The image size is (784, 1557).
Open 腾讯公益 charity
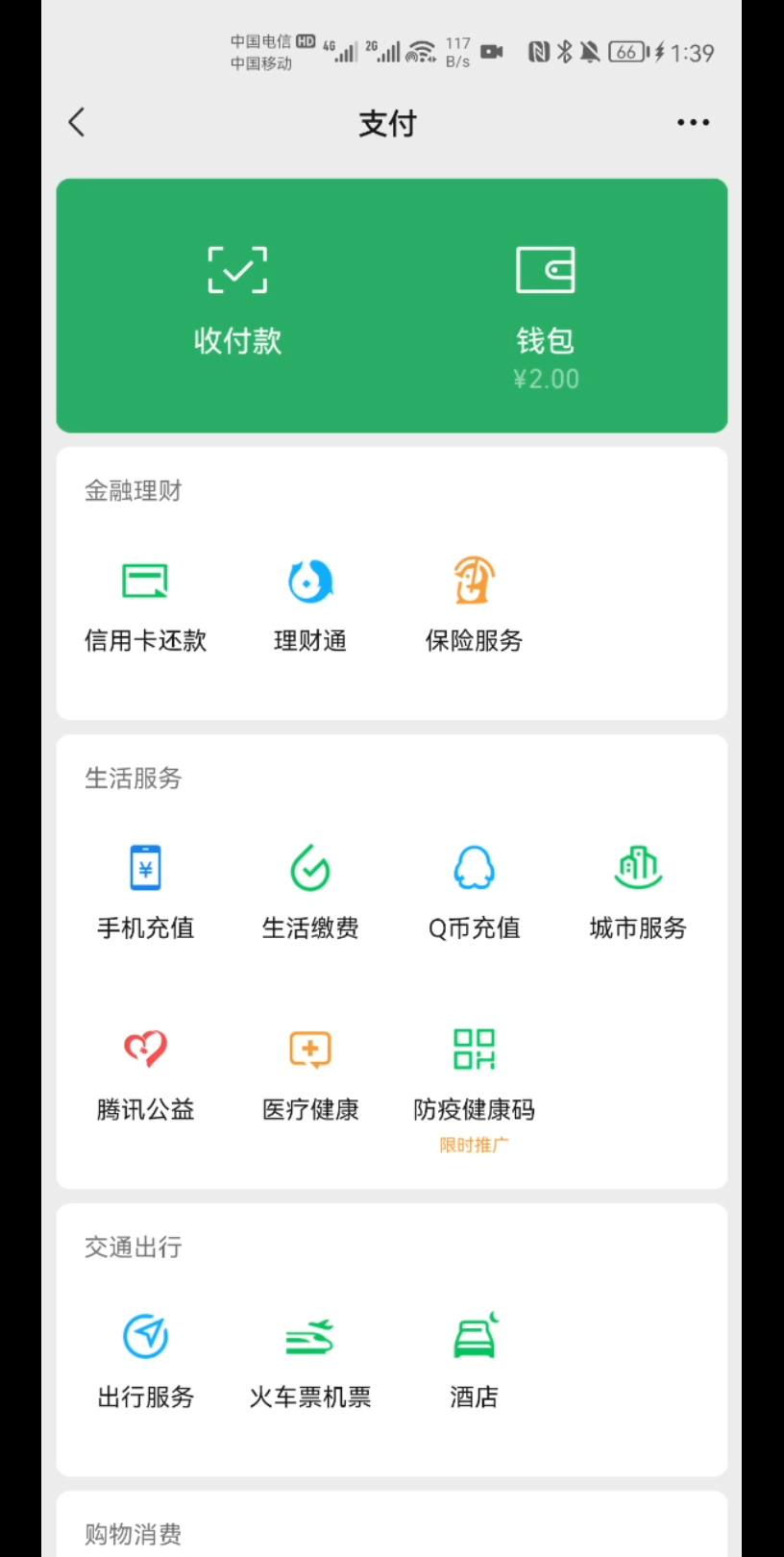point(145,1073)
